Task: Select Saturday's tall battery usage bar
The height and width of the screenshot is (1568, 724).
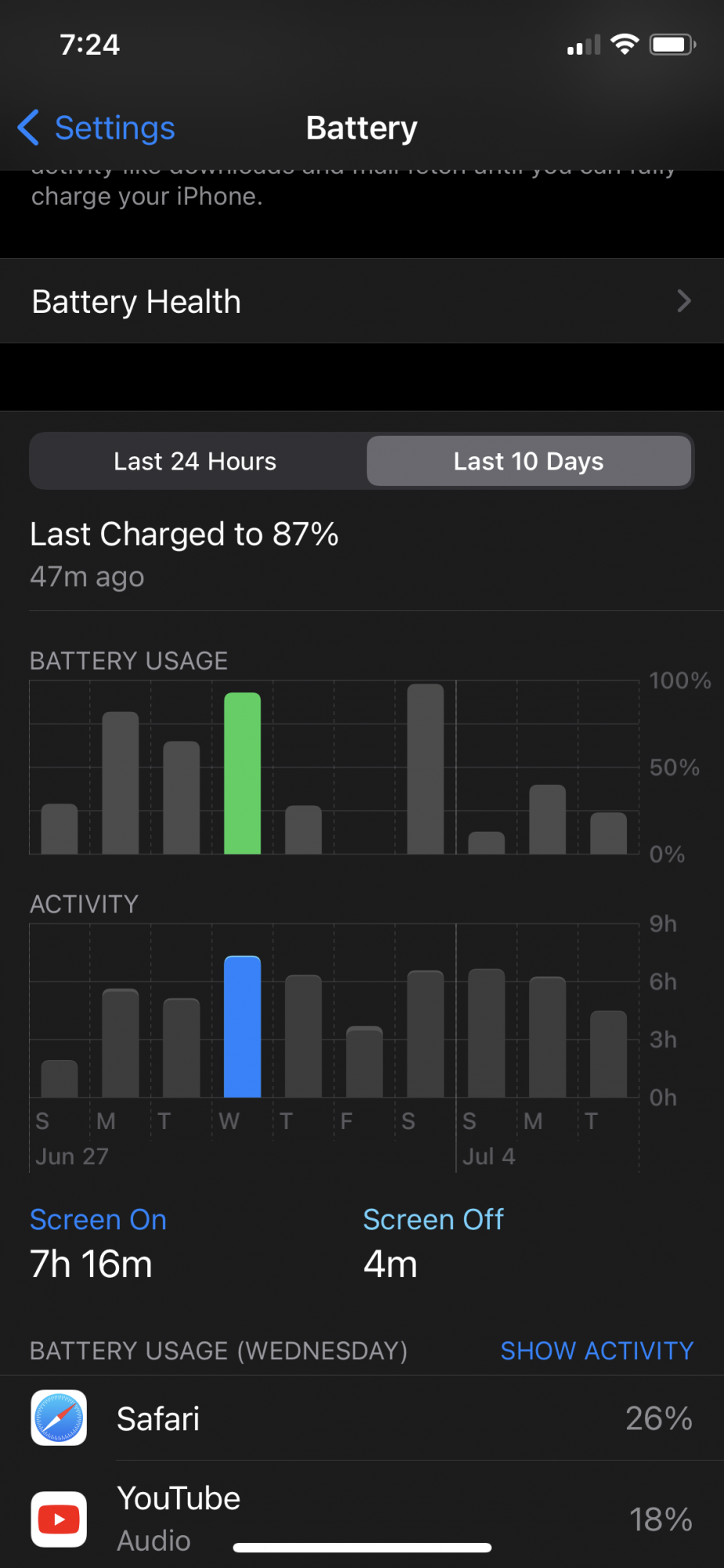Action: [x=425, y=770]
